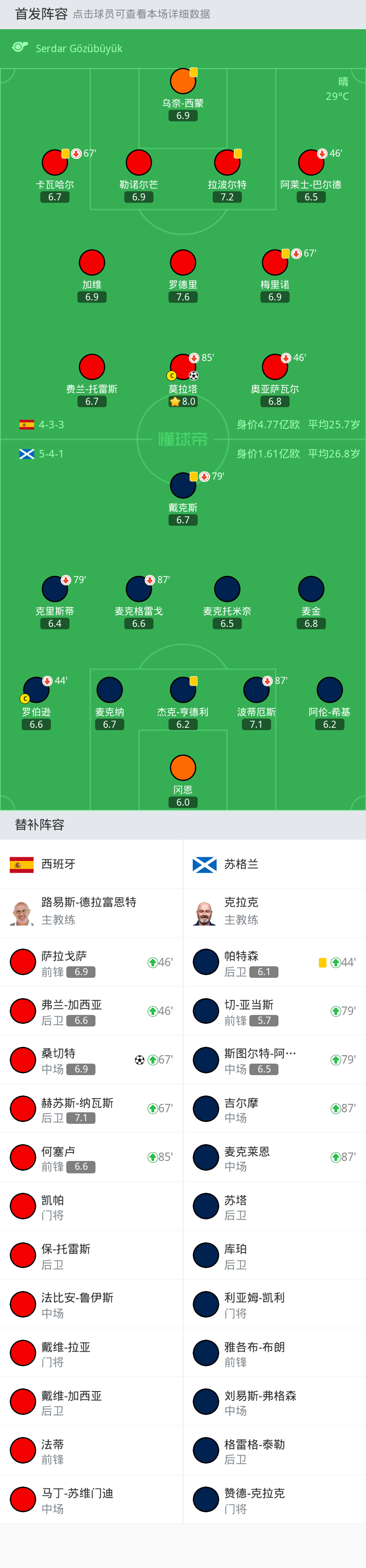Image resolution: width=366 pixels, height=1568 pixels.
Task: Open bench player 雅各布-布朗
Action: pyautogui.click(x=274, y=1353)
